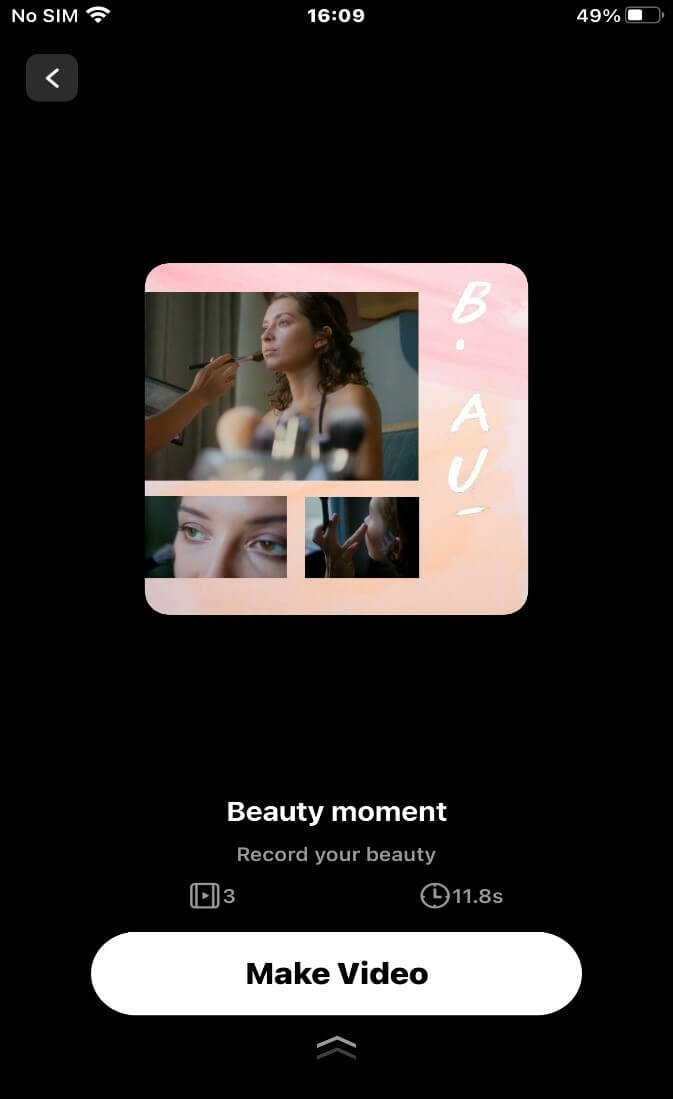The width and height of the screenshot is (673, 1099).
Task: Expand the panel with the up chevron
Action: tap(336, 1047)
